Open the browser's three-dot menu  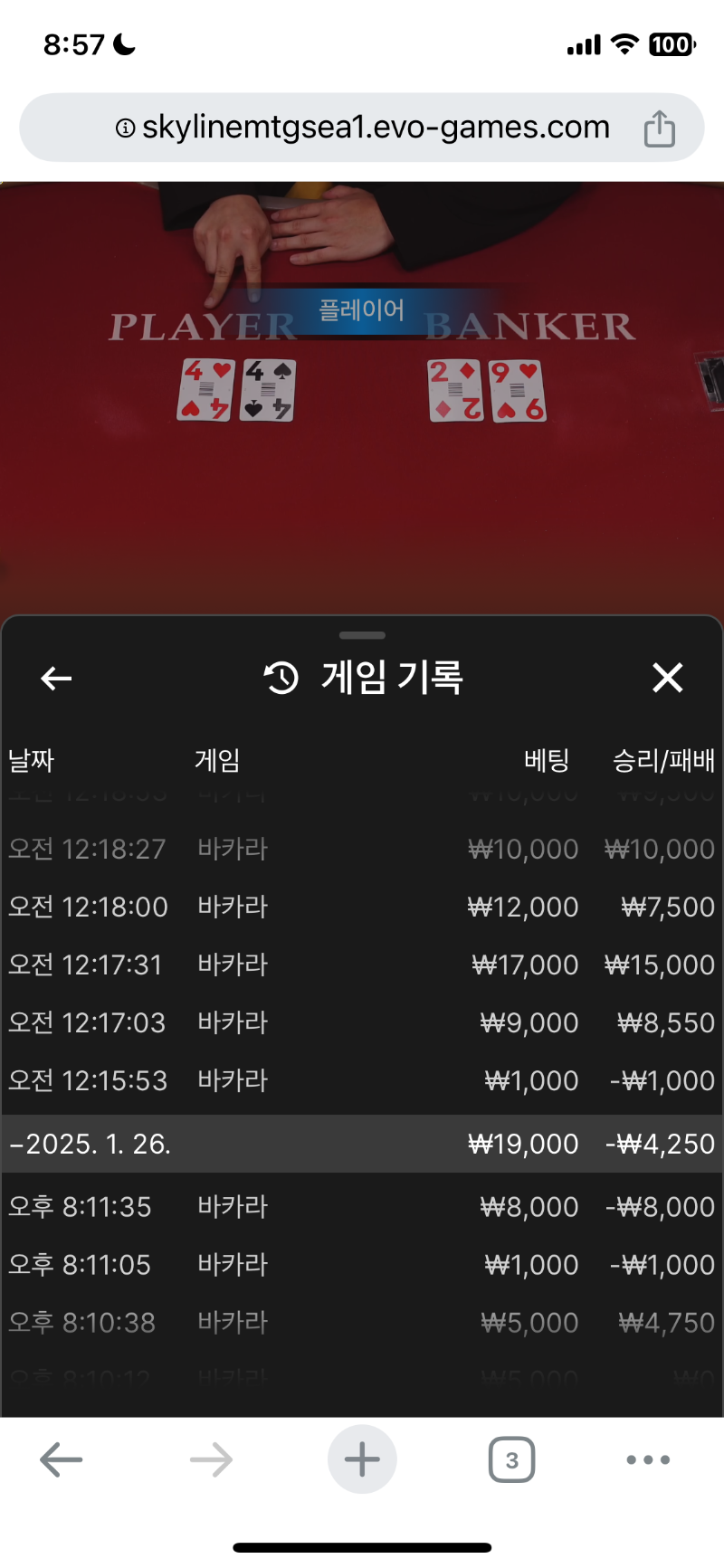click(648, 1459)
